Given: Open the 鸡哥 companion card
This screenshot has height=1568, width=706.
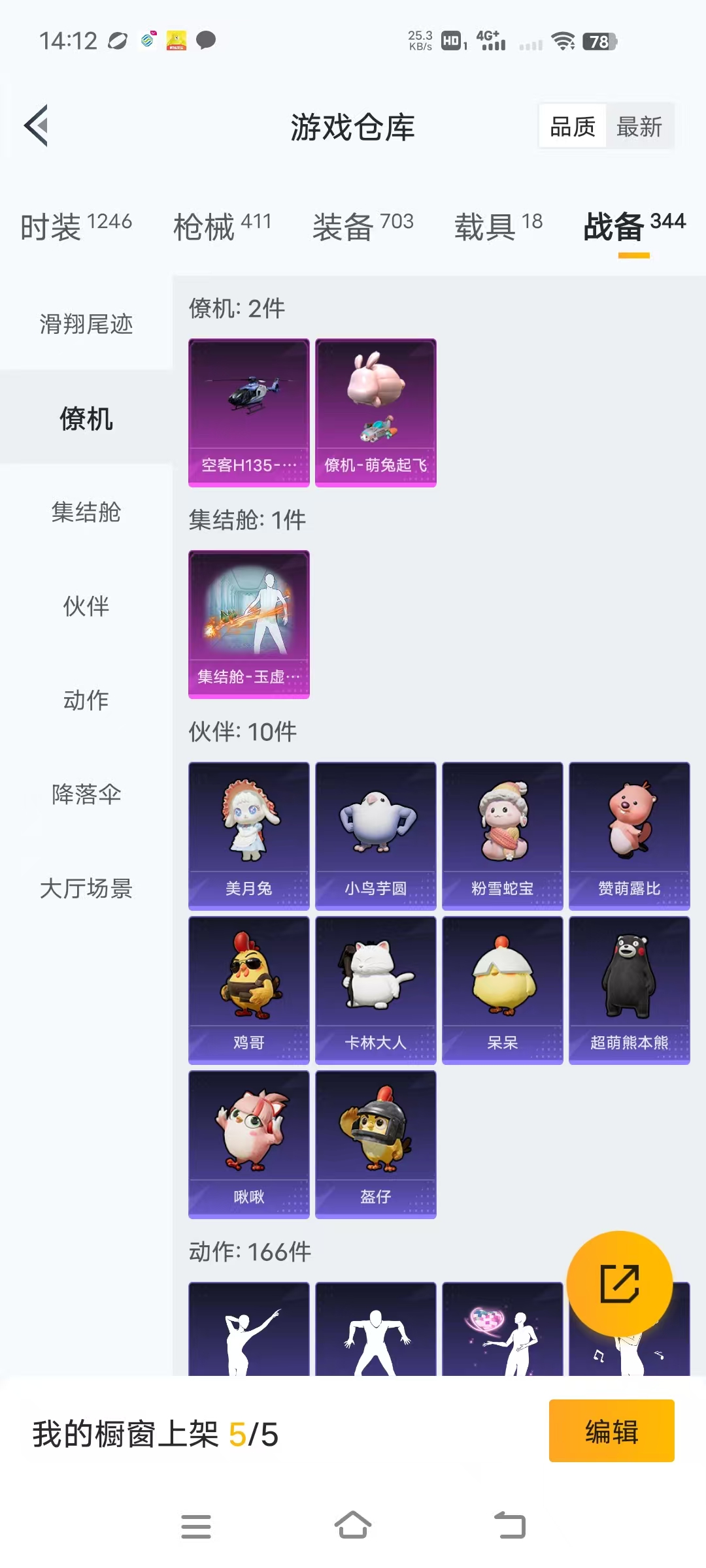Looking at the screenshot, I should click(248, 989).
